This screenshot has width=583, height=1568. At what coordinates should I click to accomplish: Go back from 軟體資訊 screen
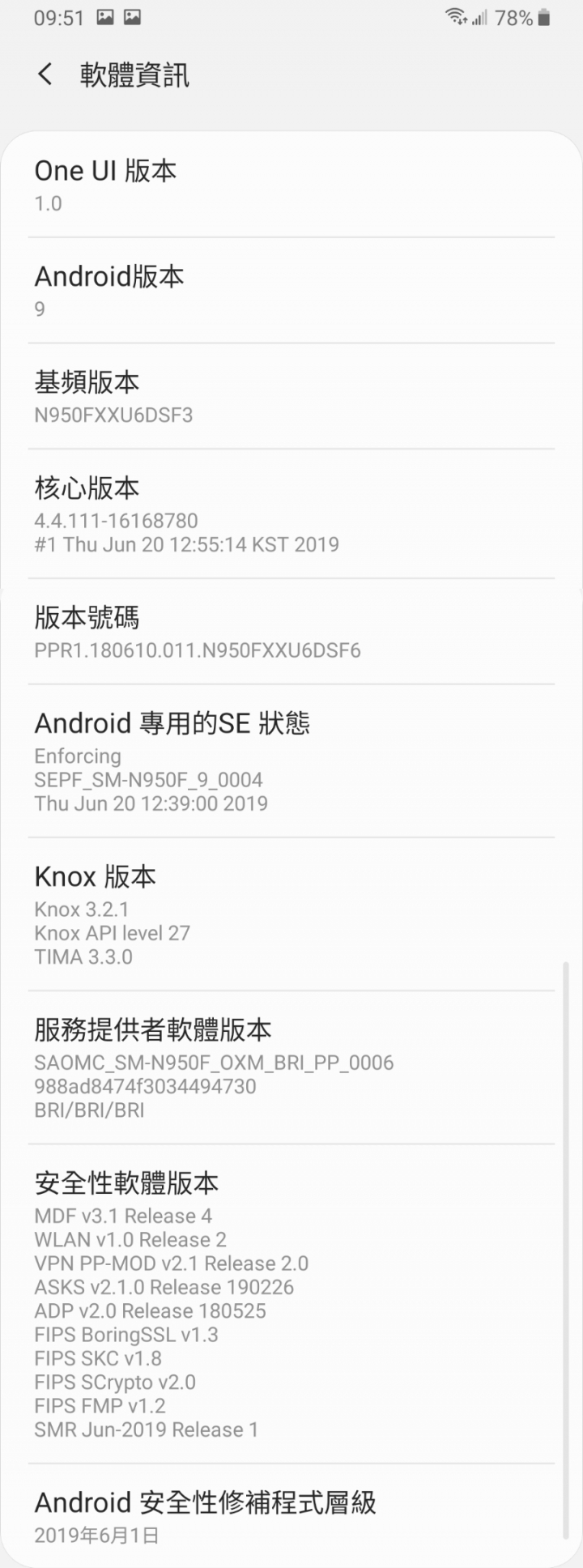coord(45,75)
